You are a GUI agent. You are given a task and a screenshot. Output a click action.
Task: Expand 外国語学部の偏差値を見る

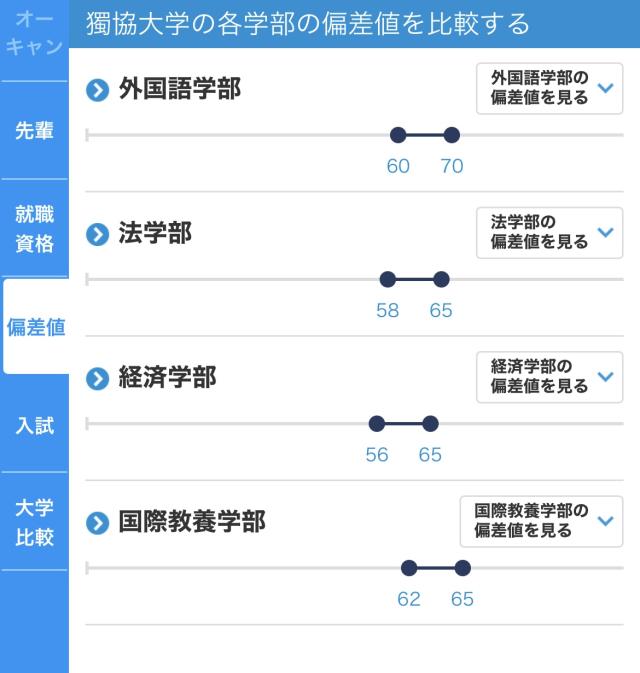pos(549,88)
